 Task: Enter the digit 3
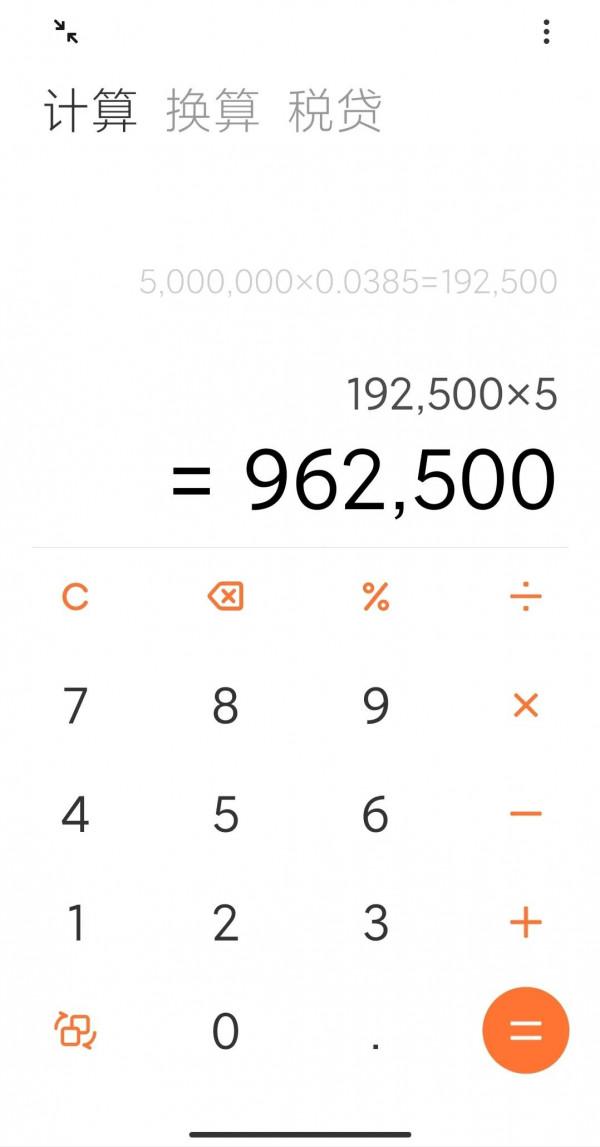click(375, 922)
